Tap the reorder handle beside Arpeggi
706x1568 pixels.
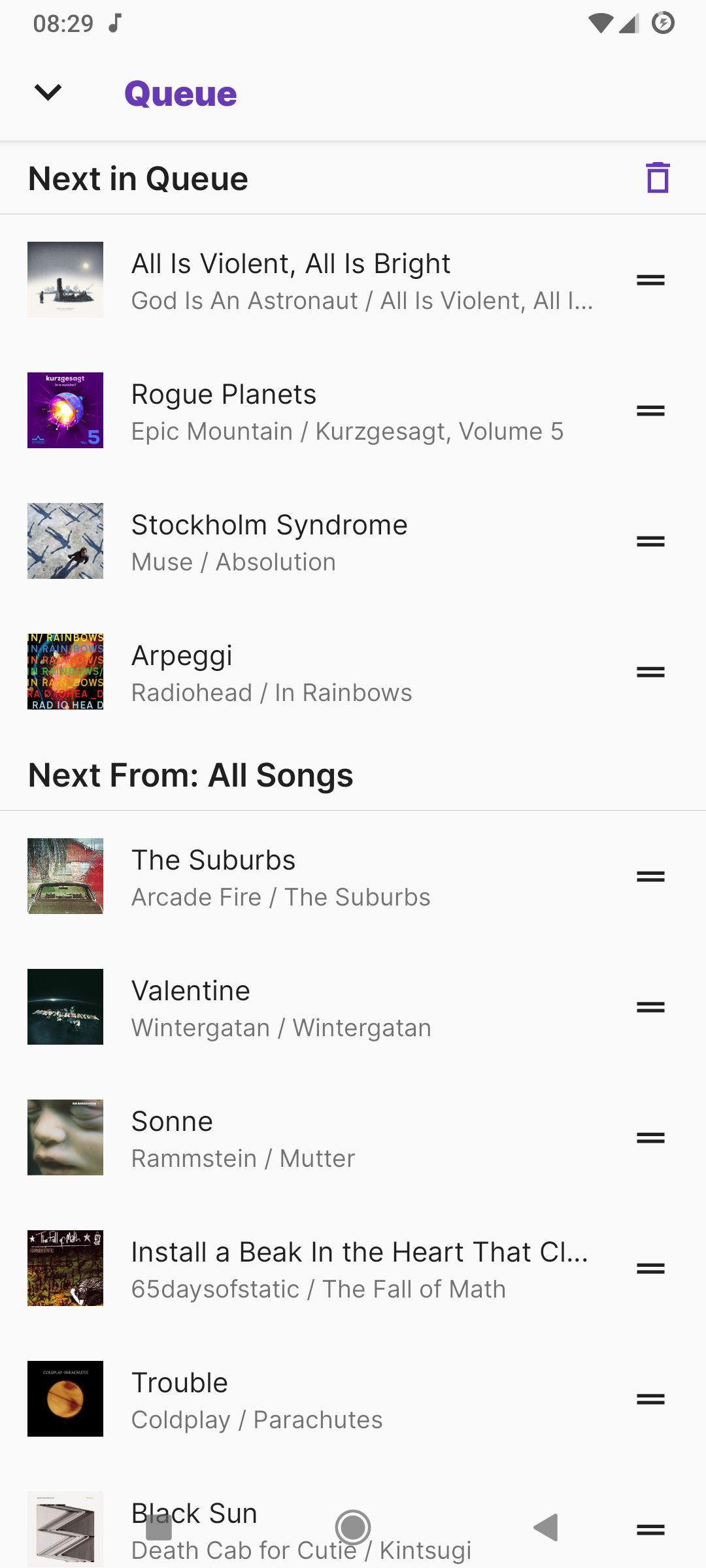tap(650, 672)
